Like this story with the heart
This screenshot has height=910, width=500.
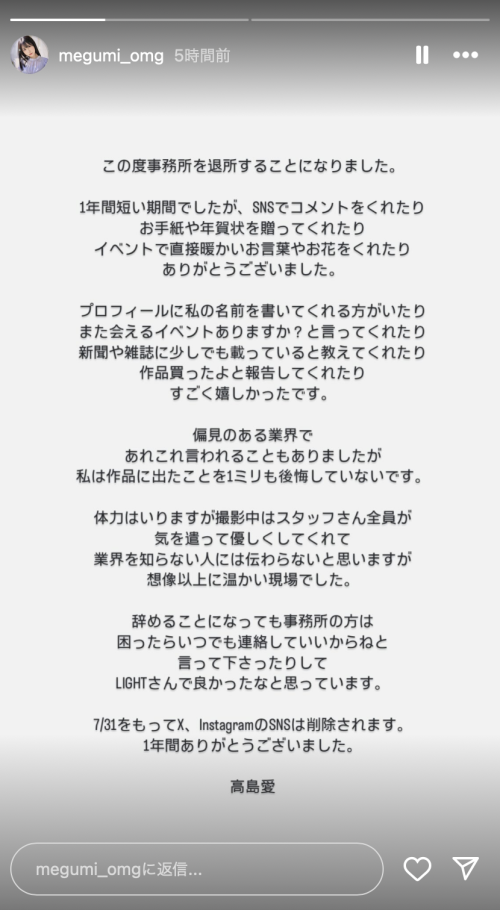(x=417, y=869)
